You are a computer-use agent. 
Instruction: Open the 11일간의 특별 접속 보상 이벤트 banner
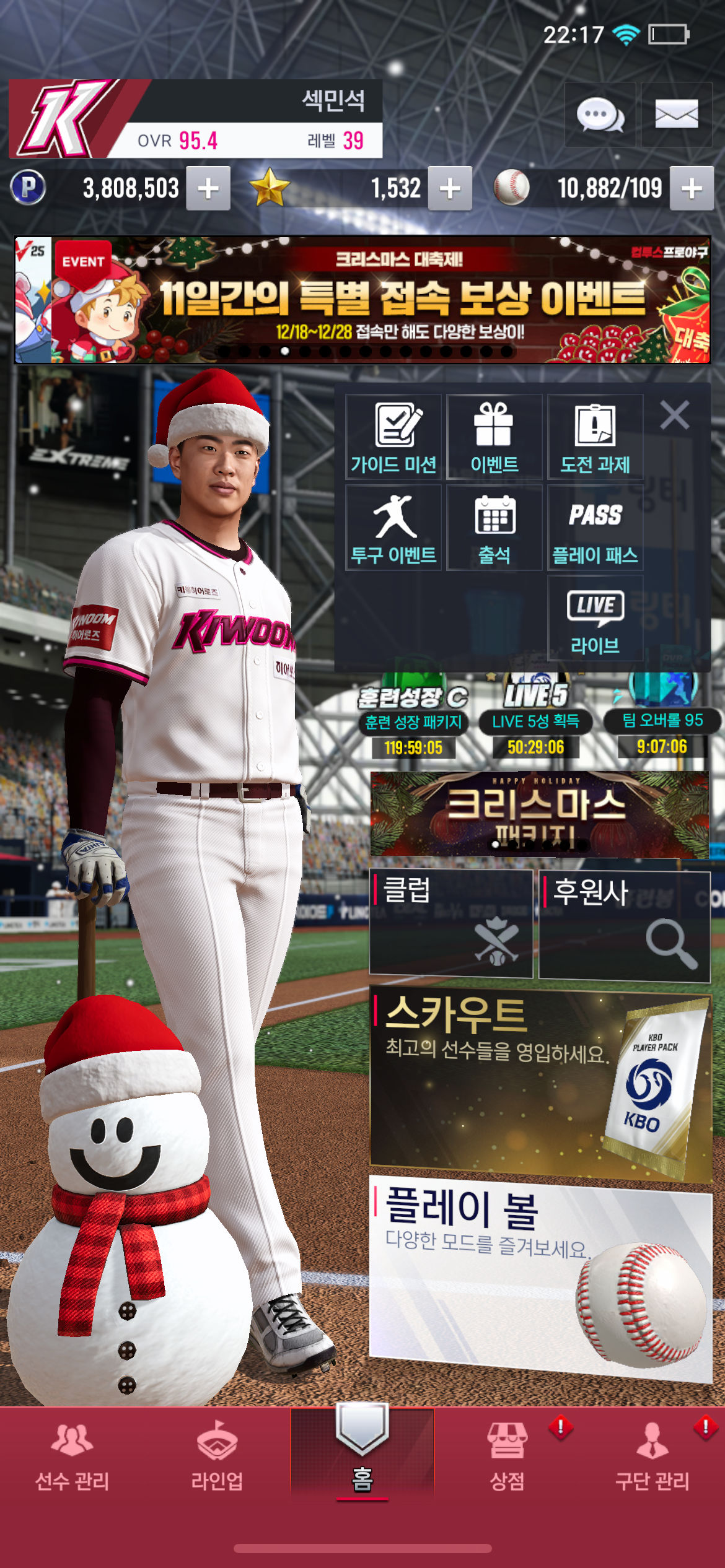[362, 300]
